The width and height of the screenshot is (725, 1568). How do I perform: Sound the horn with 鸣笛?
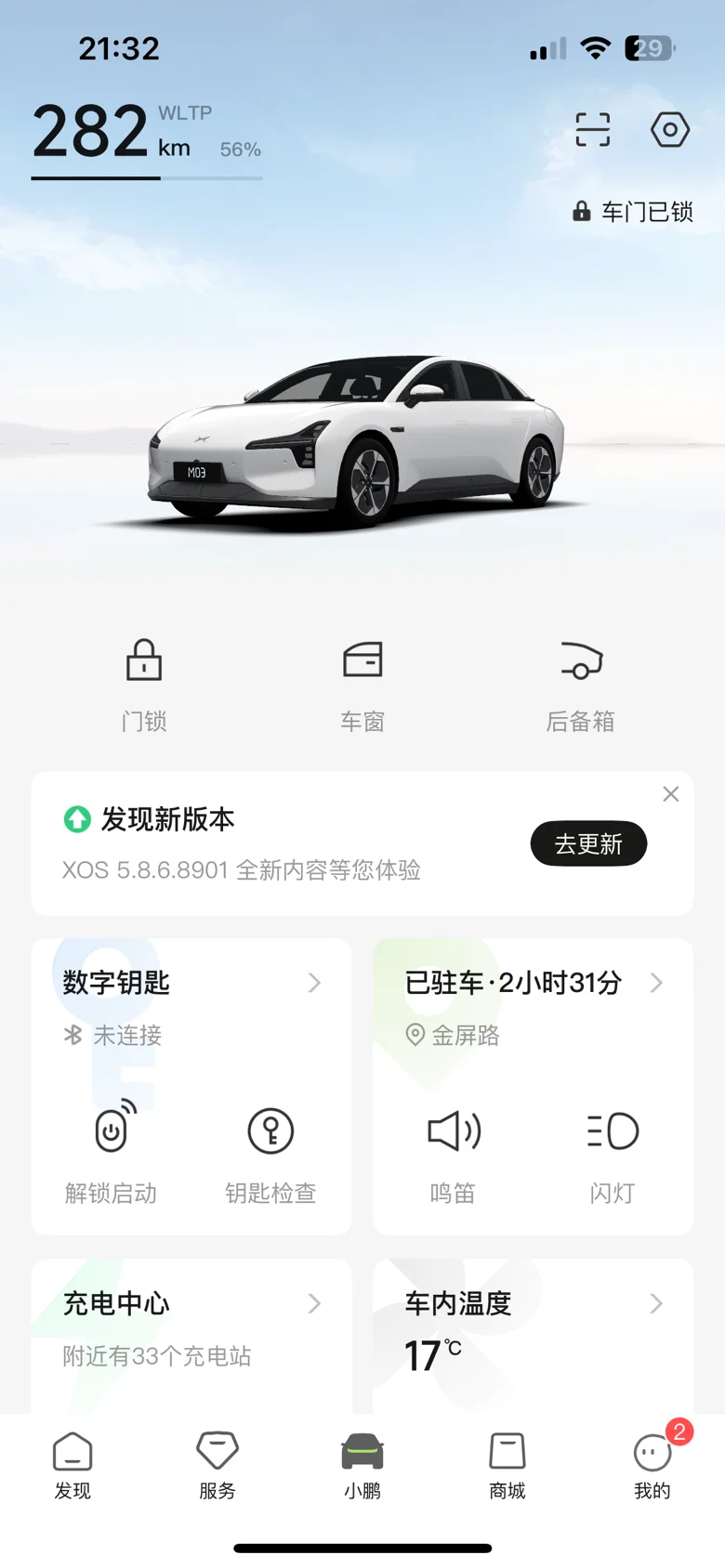click(x=453, y=1152)
